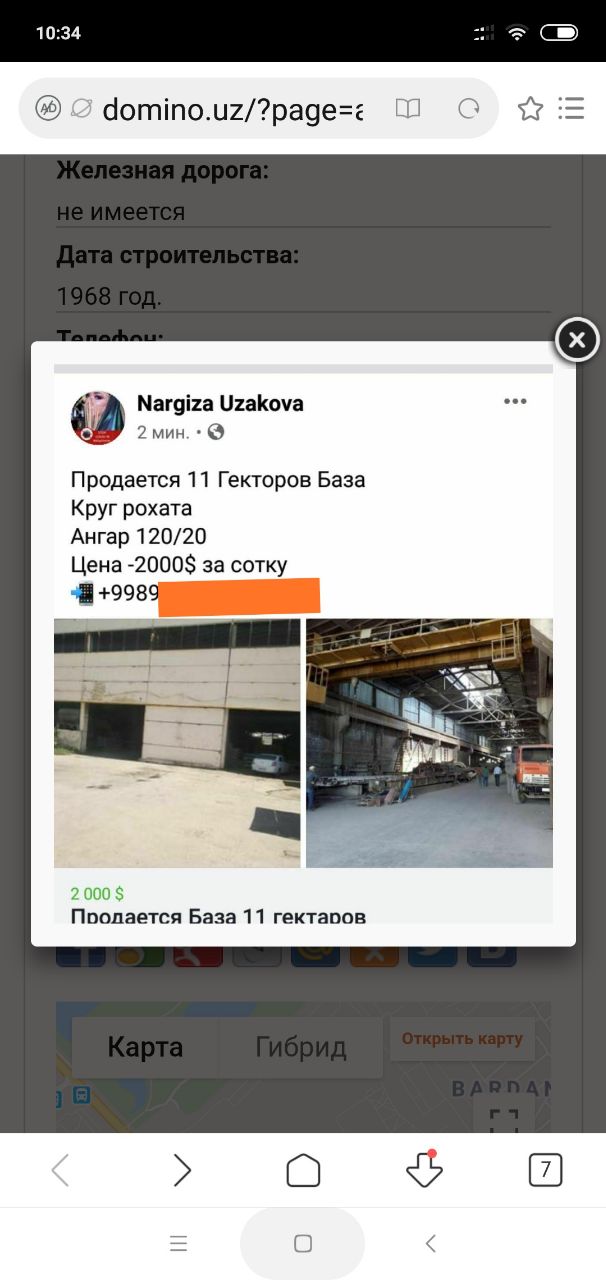Close the image popup overlay

tap(577, 340)
